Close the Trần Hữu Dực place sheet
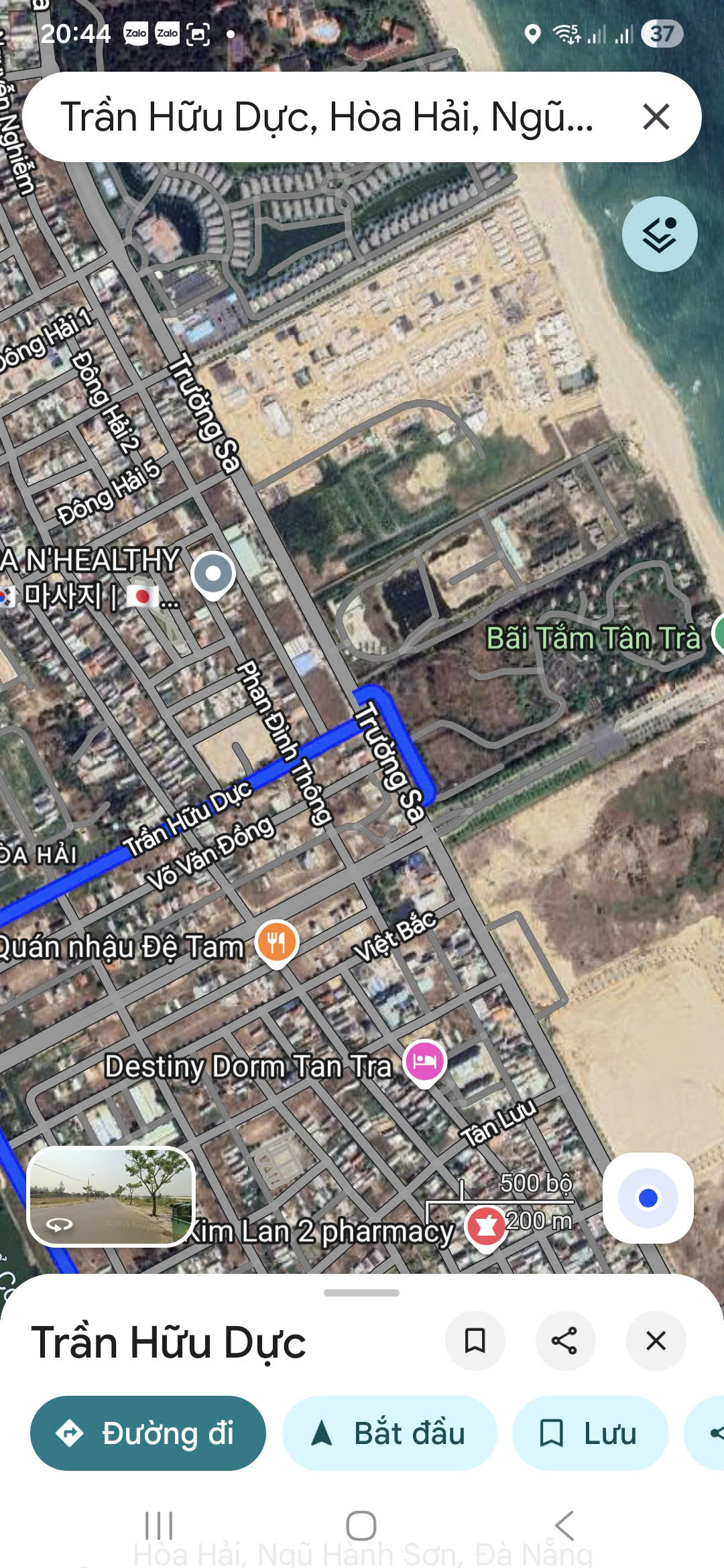 click(656, 1341)
